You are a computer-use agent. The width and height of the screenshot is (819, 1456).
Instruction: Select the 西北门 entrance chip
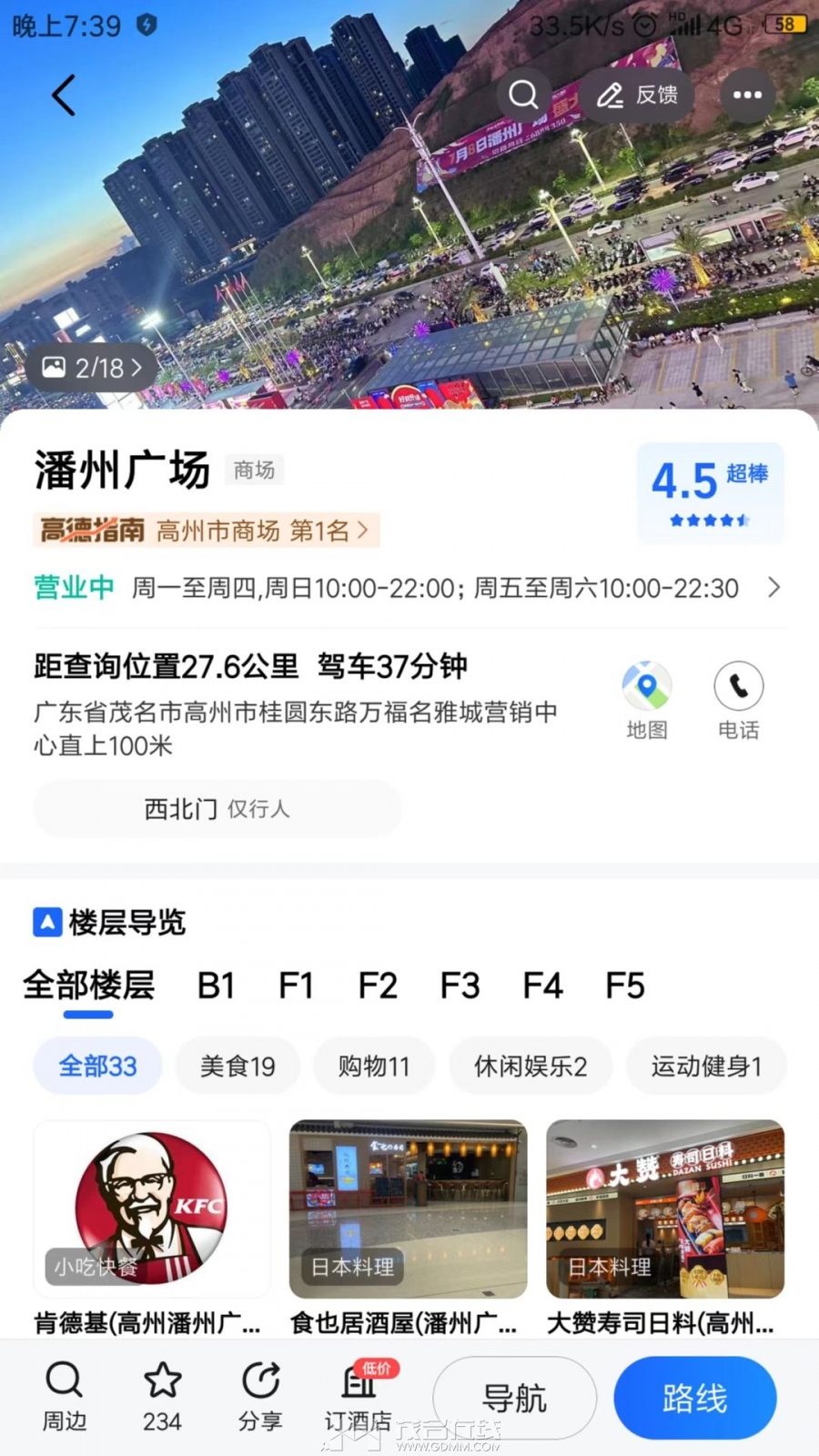pos(217,808)
